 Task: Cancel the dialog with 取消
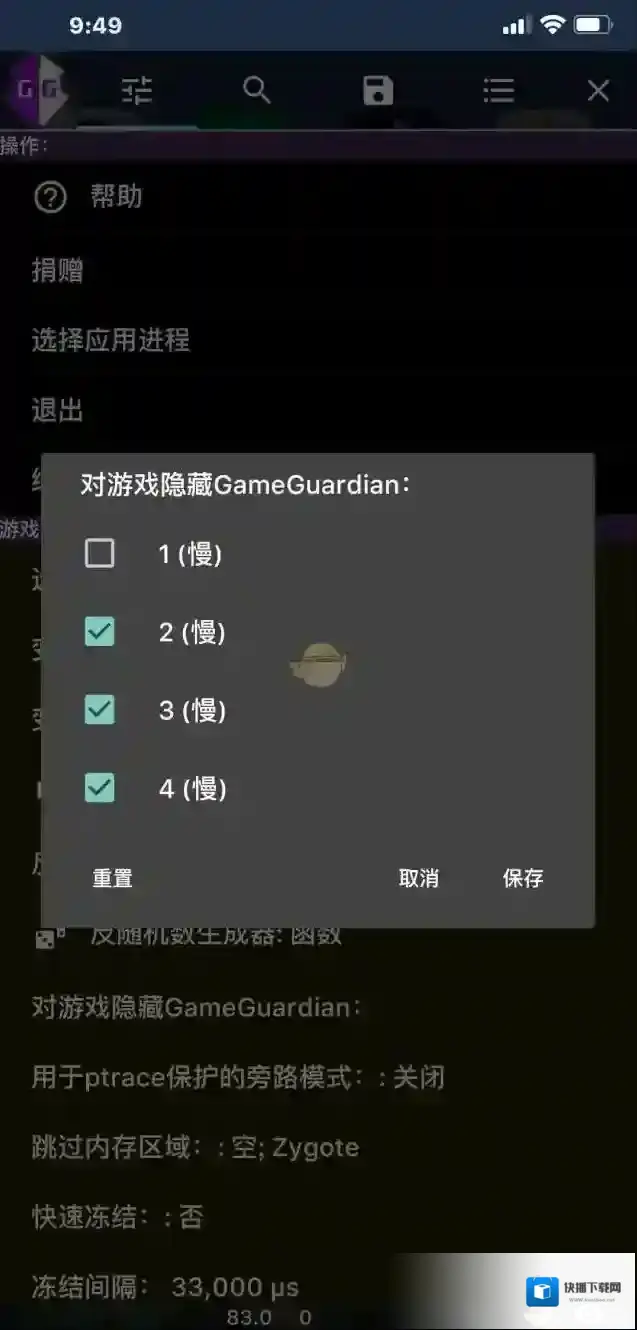click(x=418, y=878)
